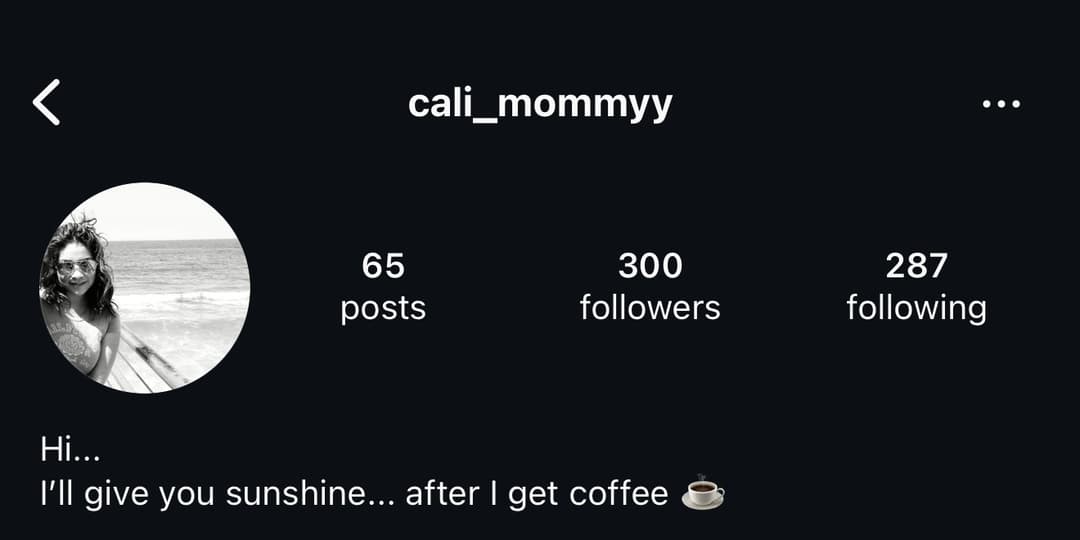Go back using the arrow

tap(47, 103)
